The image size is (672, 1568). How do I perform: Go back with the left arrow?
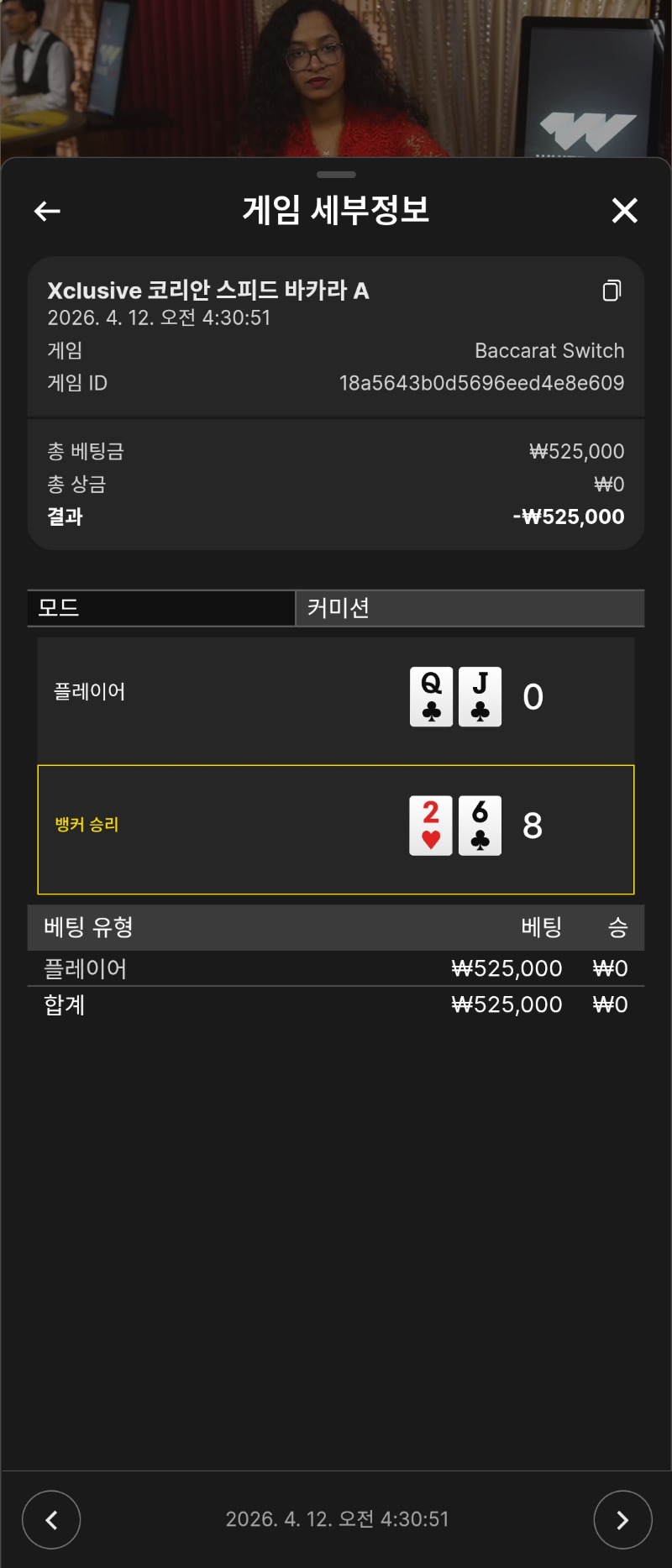point(47,211)
